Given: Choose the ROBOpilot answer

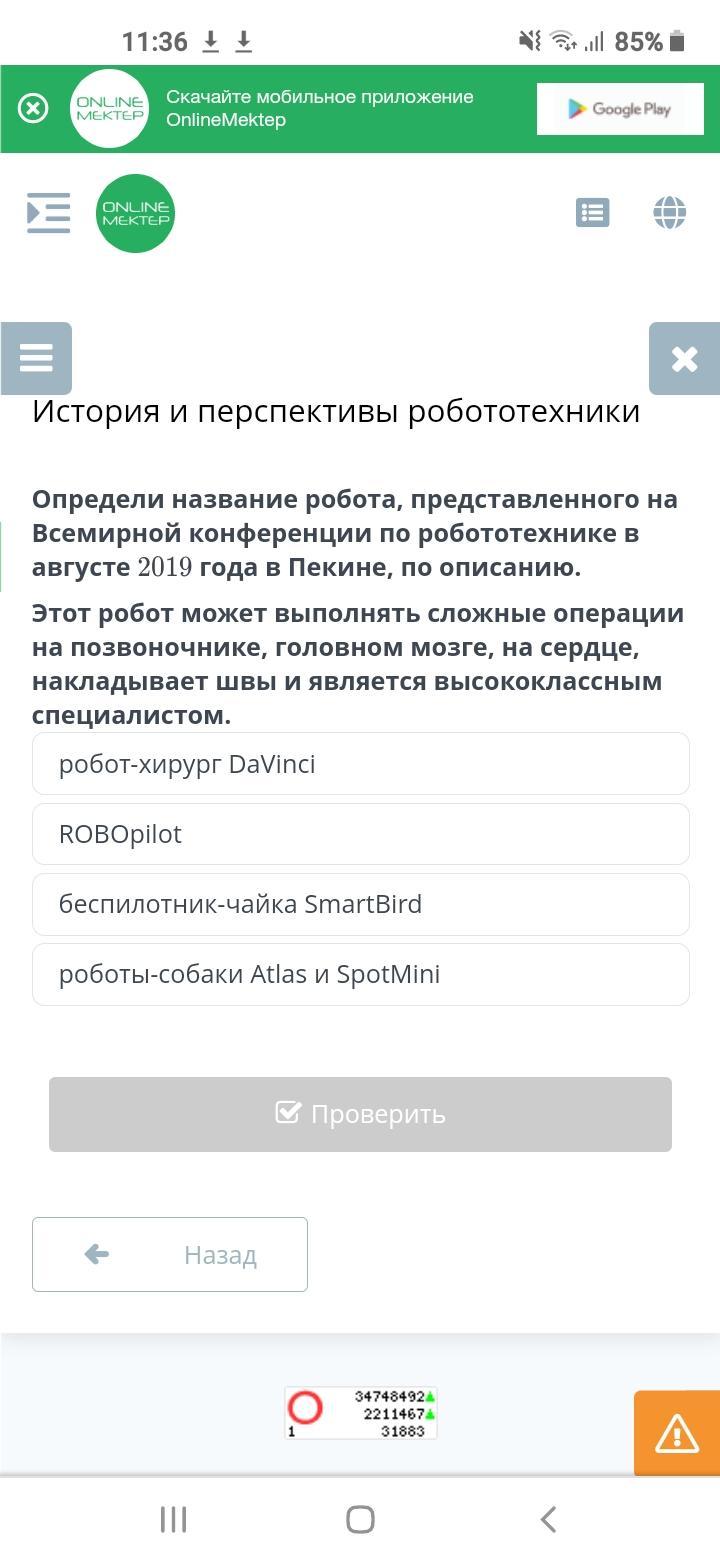Looking at the screenshot, I should tap(360, 834).
